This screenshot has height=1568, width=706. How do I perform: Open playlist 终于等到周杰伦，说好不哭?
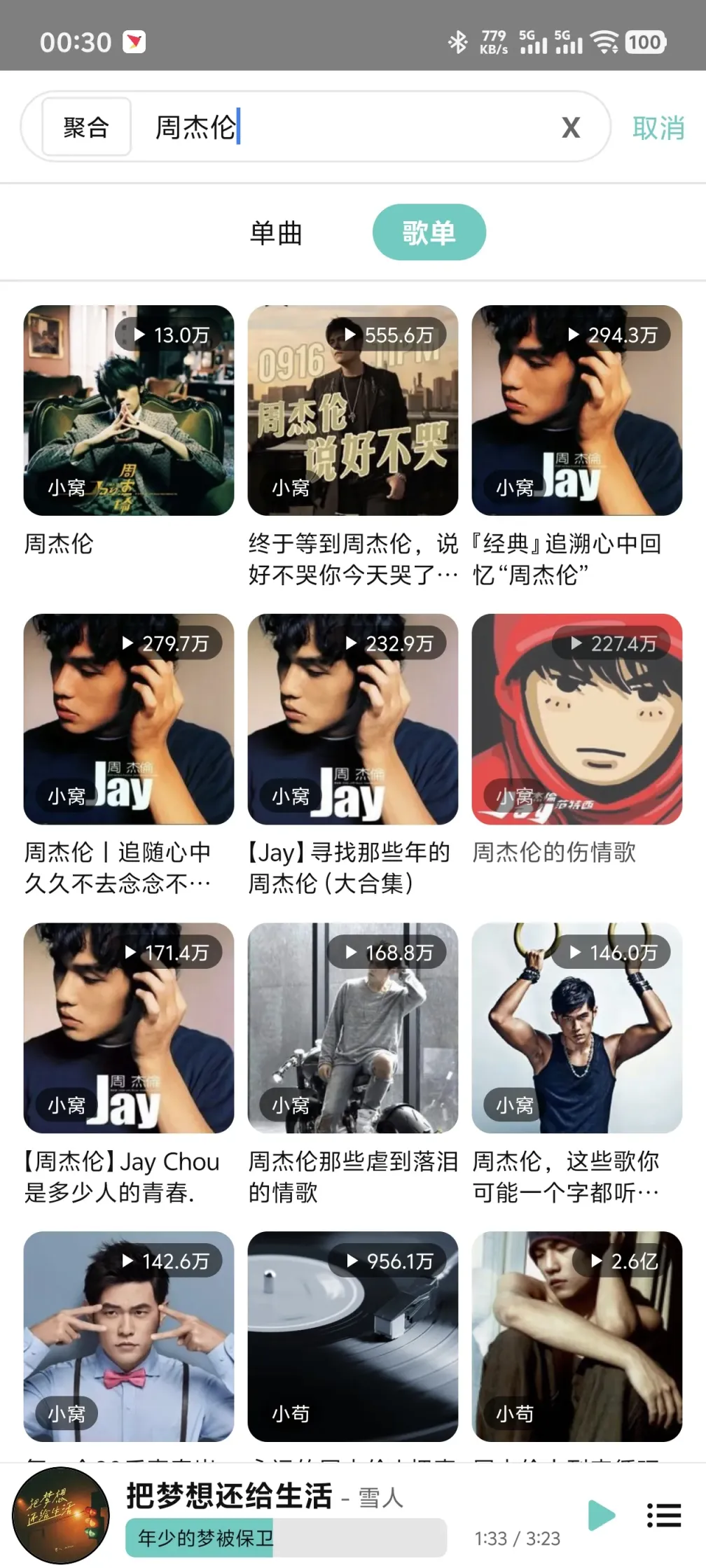tap(353, 410)
